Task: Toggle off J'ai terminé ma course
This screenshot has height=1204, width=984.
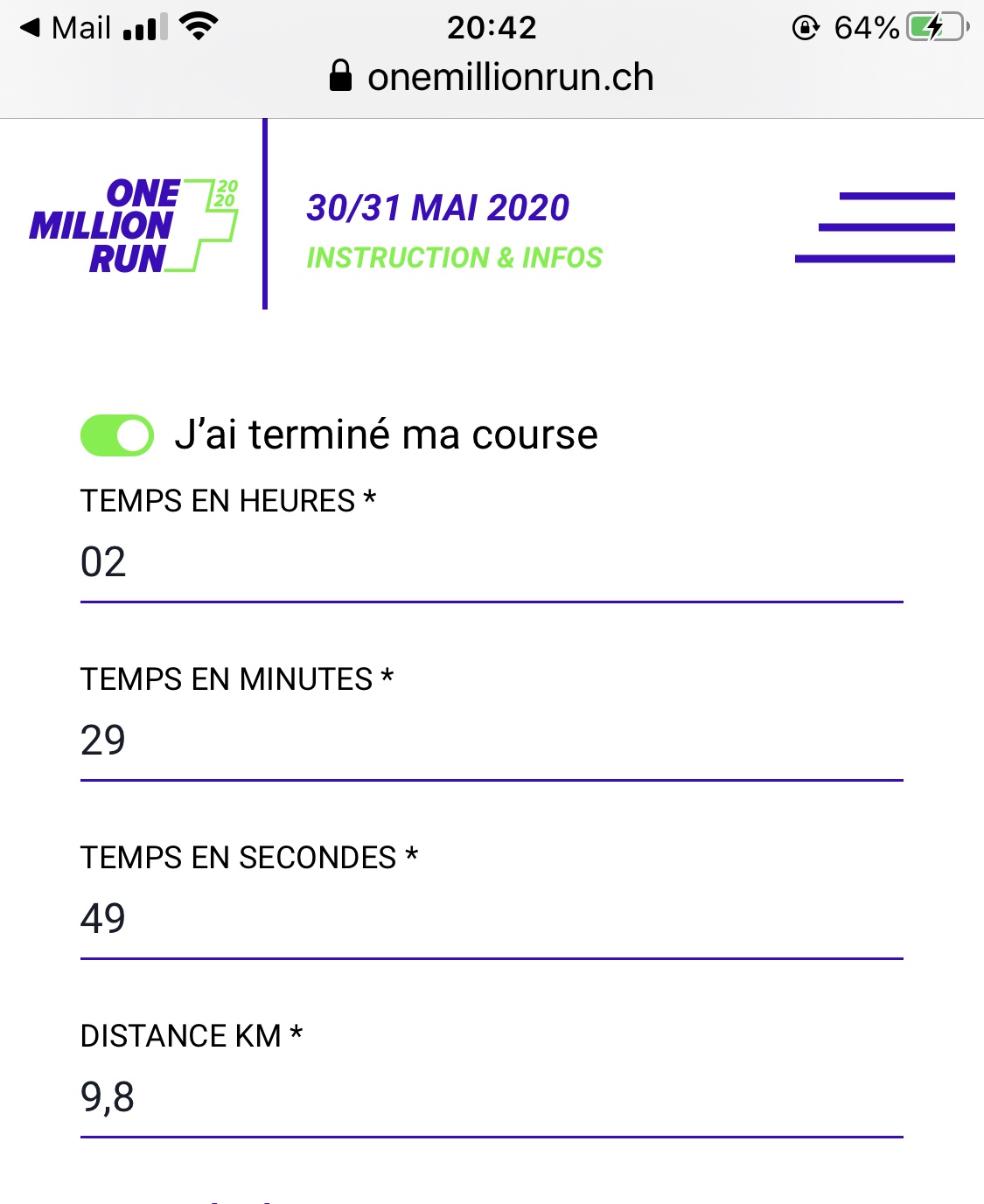Action: 117,435
